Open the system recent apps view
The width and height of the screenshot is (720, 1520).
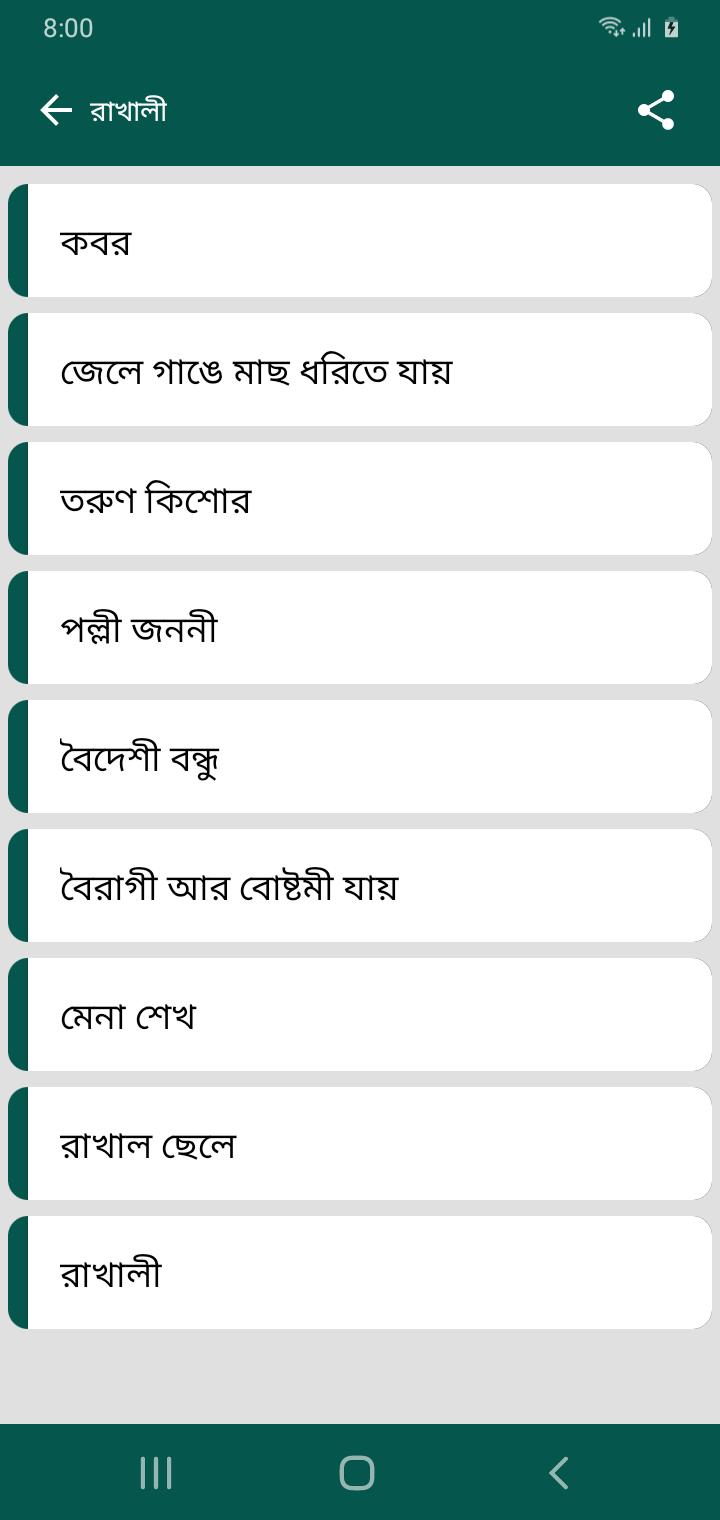(156, 1472)
